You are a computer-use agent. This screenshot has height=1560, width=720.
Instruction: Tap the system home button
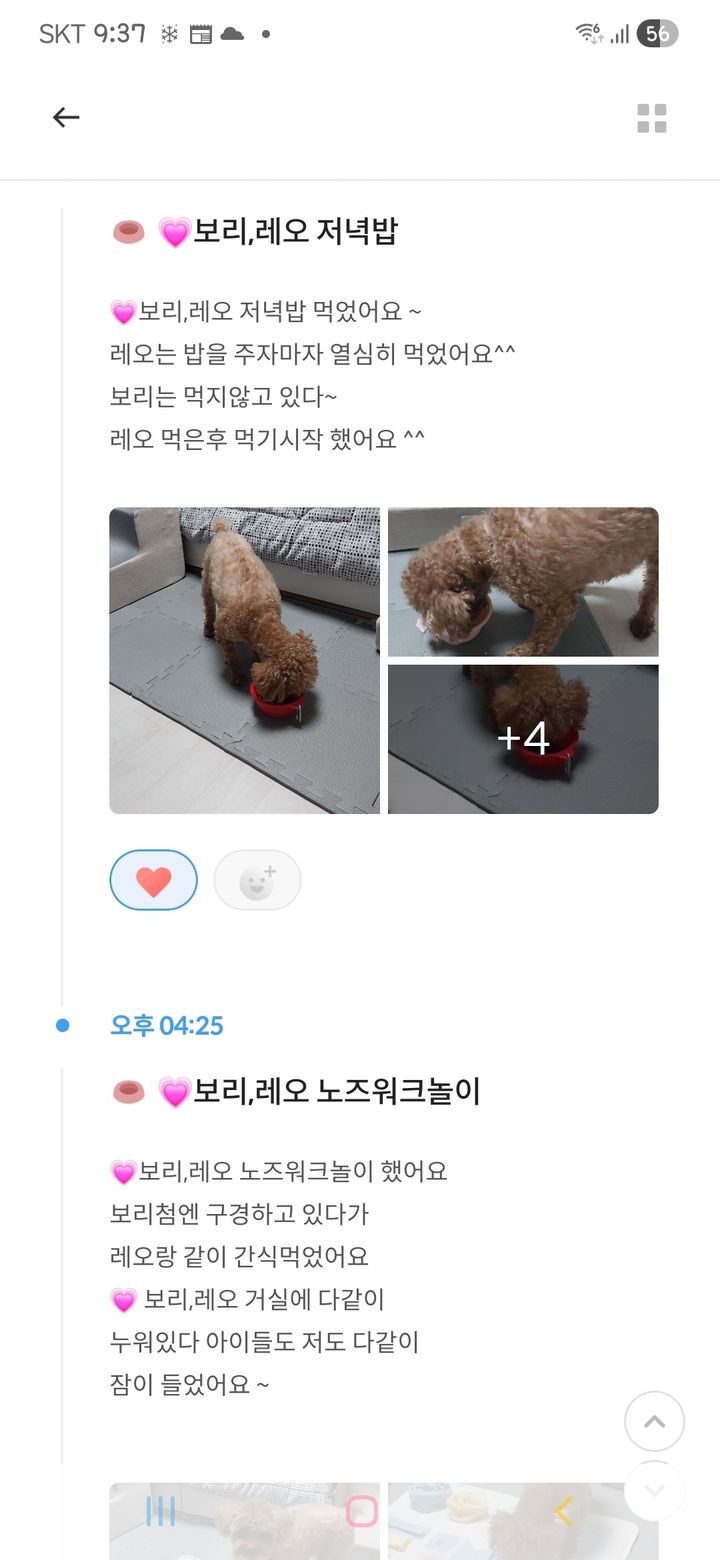[361, 1511]
